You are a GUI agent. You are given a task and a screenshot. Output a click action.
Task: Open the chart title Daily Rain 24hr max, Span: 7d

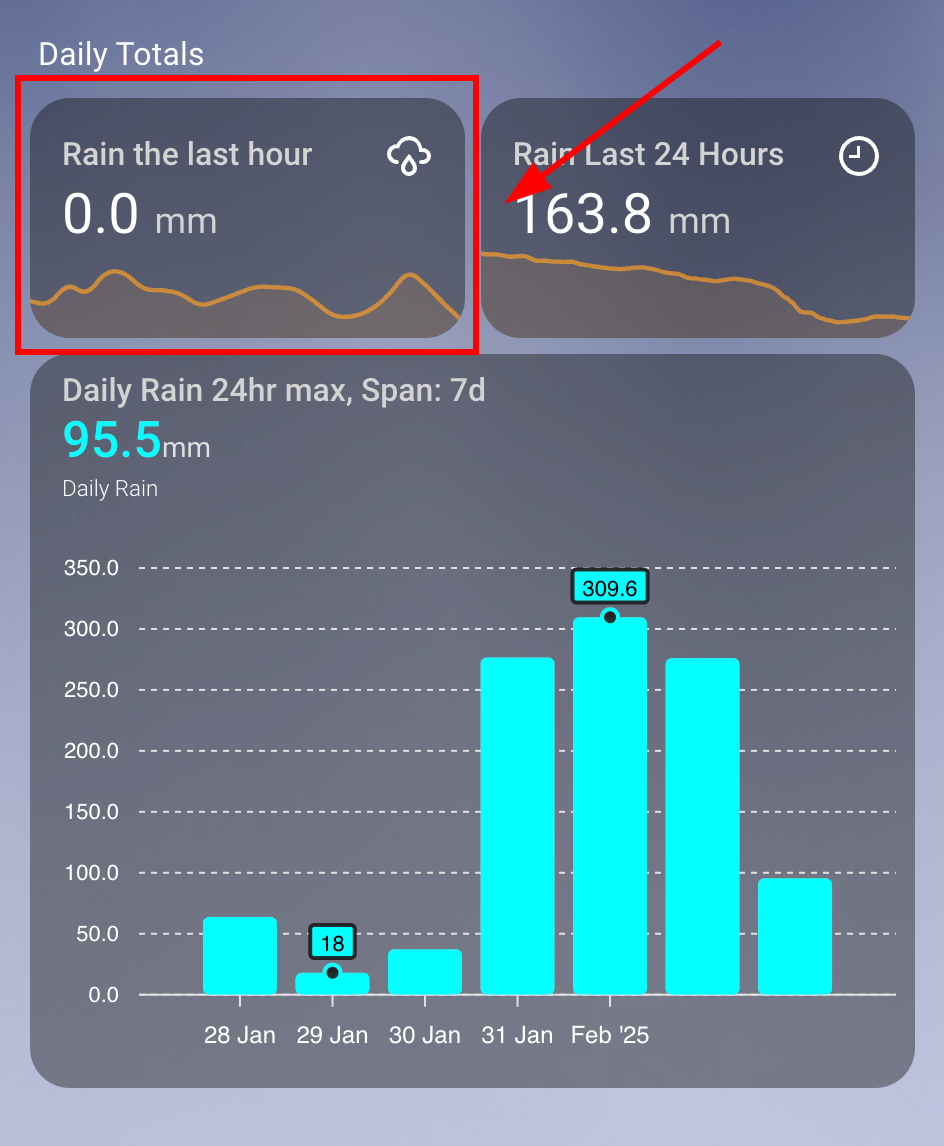(x=274, y=391)
